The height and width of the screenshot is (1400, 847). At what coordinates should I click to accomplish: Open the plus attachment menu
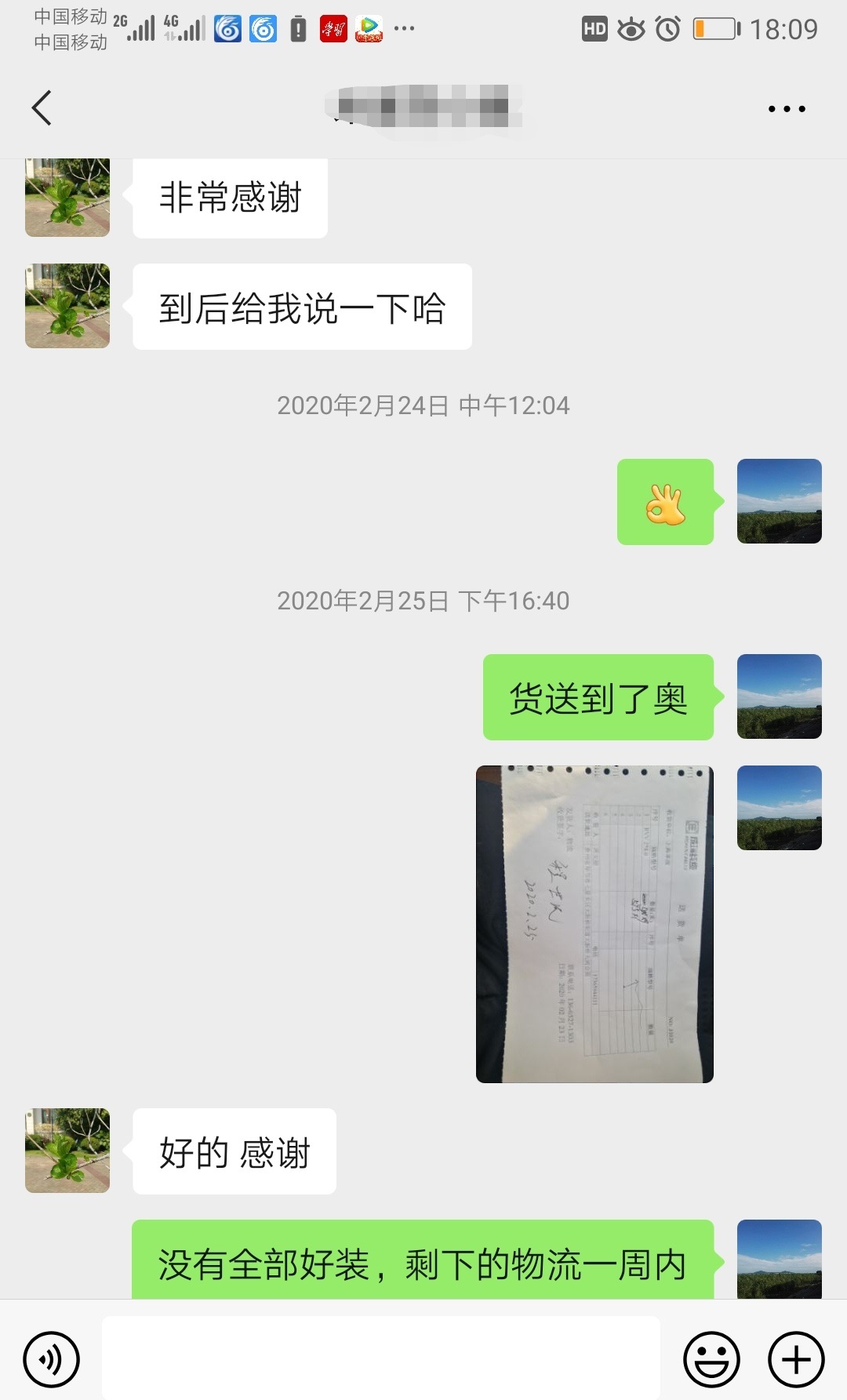pos(795,1359)
